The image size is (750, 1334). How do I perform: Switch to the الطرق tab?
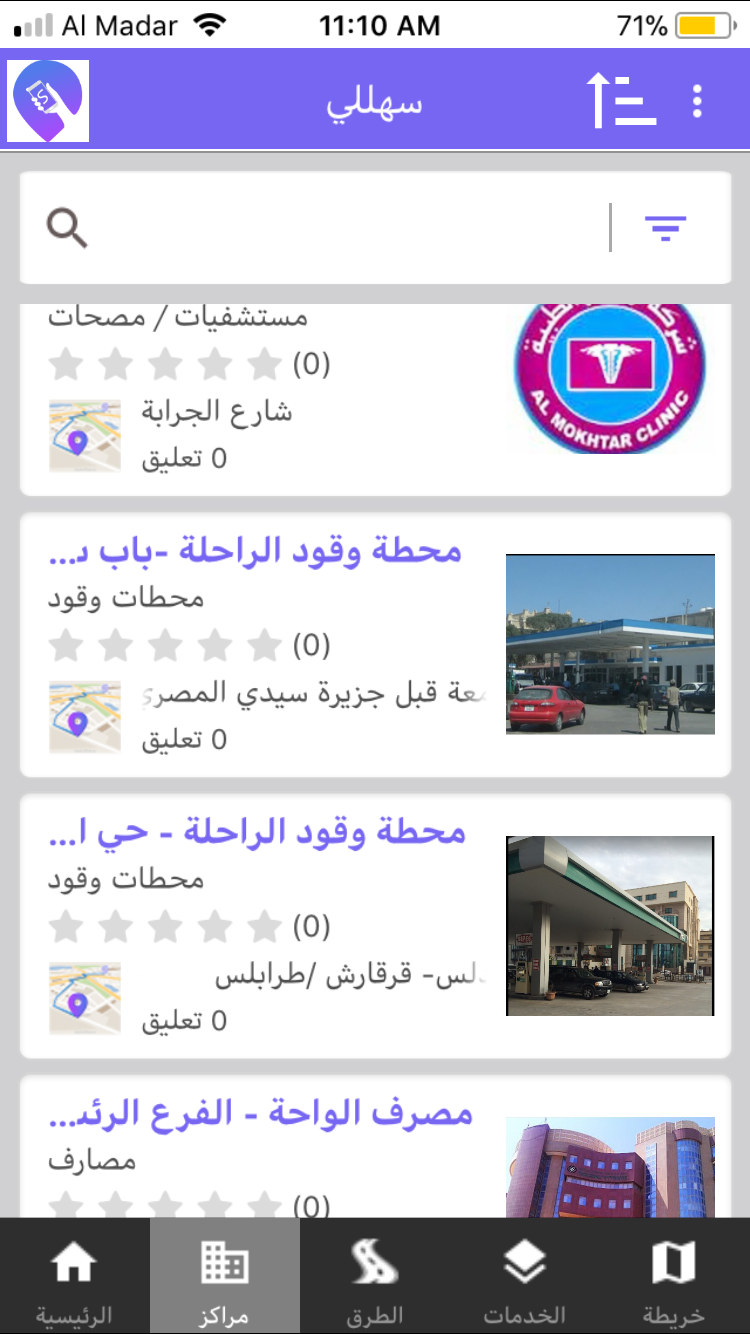click(x=374, y=1276)
